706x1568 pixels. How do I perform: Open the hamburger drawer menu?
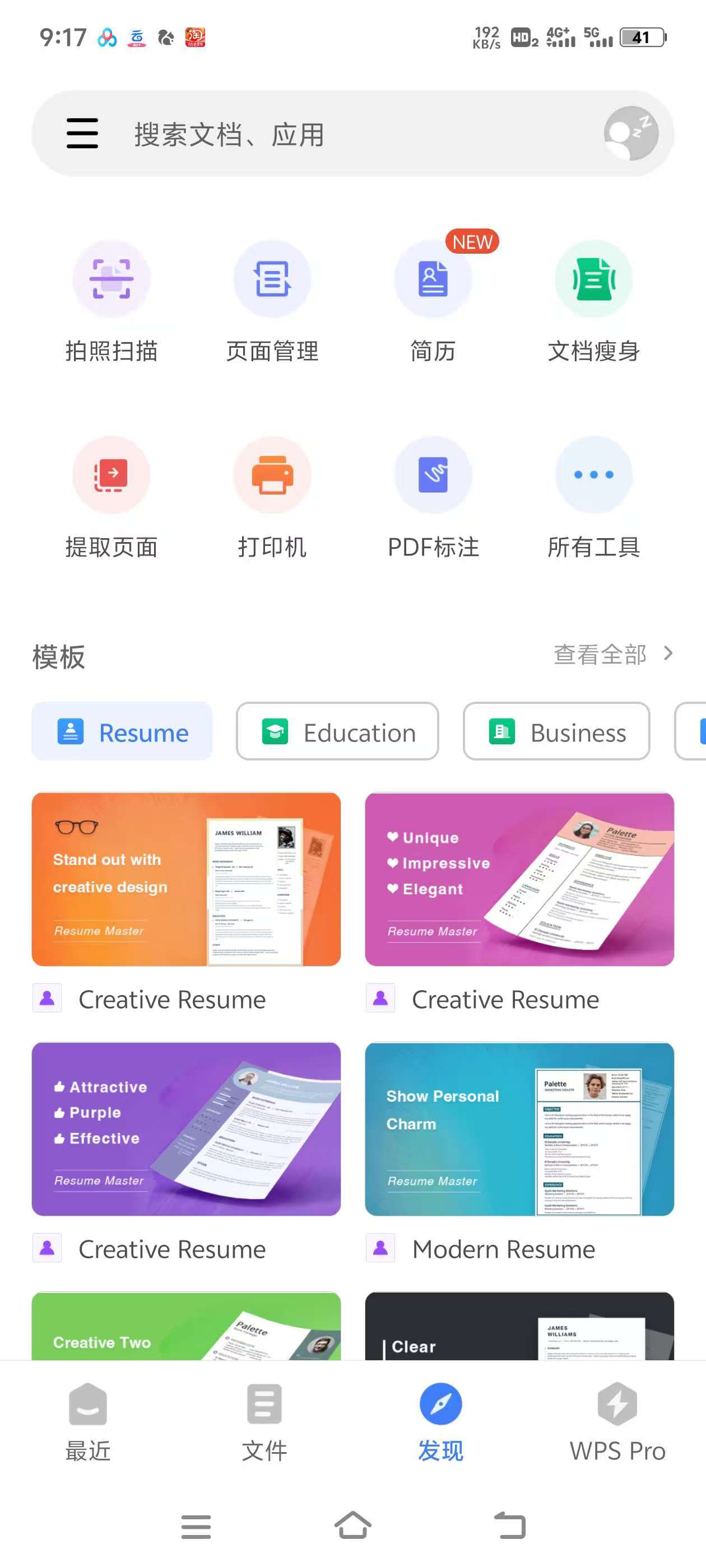click(x=82, y=133)
